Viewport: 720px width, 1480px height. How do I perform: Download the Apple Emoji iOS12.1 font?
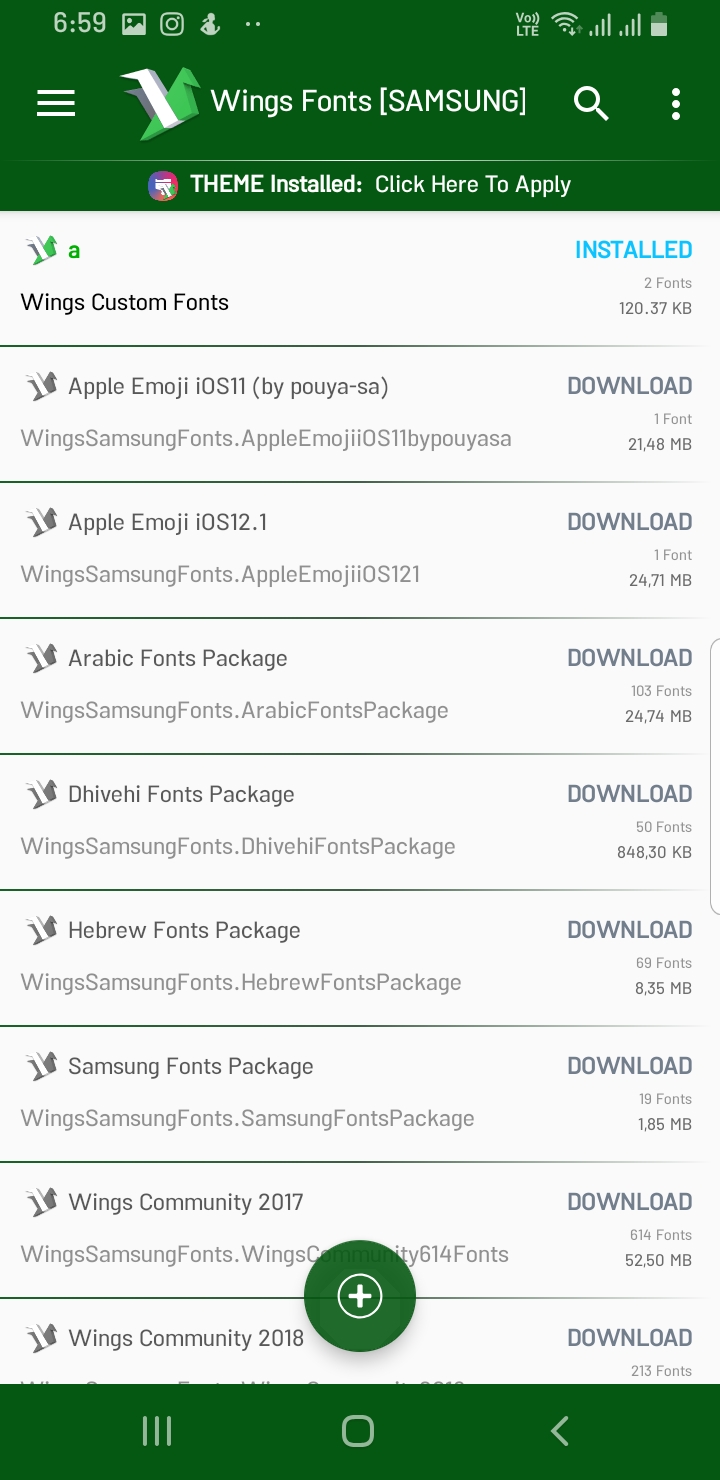(629, 522)
